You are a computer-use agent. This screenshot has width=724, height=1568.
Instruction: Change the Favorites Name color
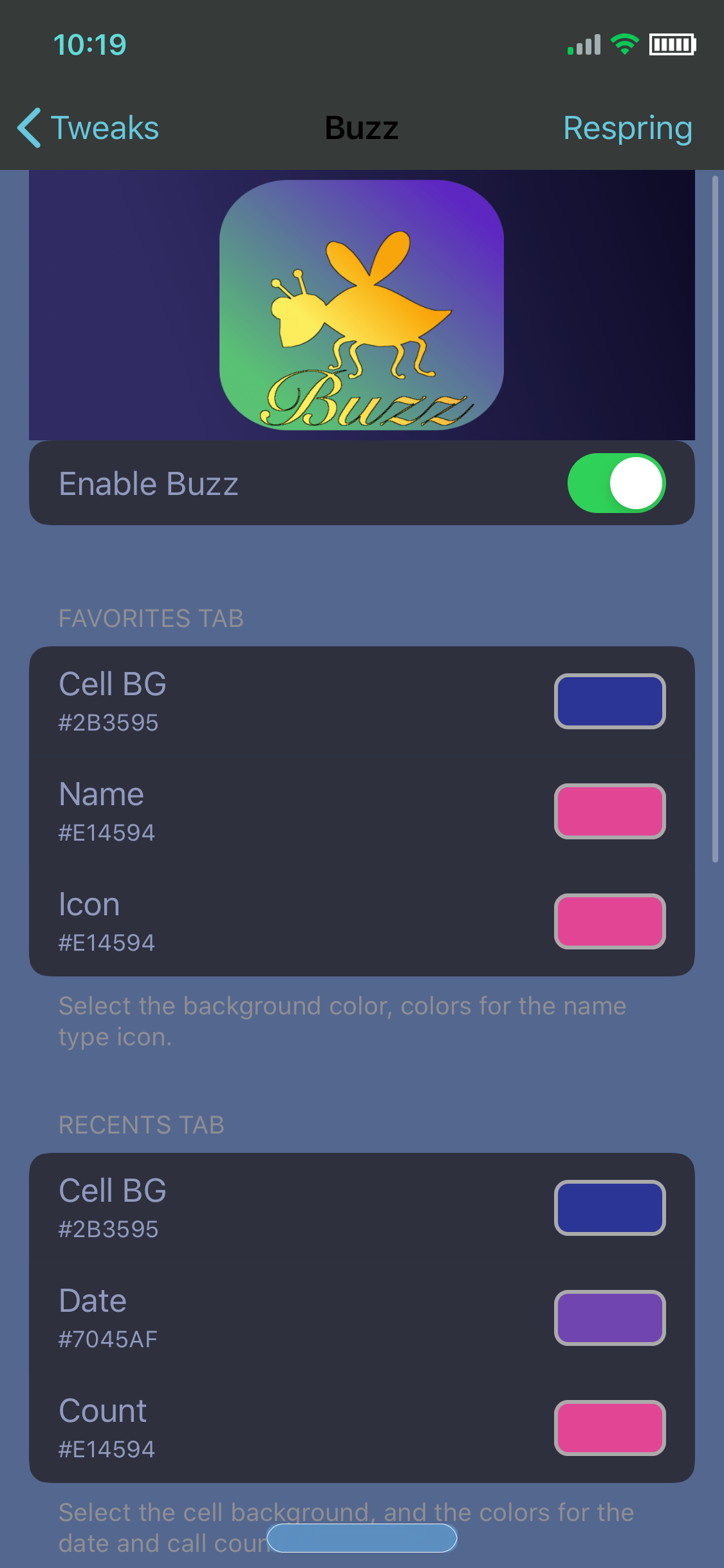tap(609, 811)
